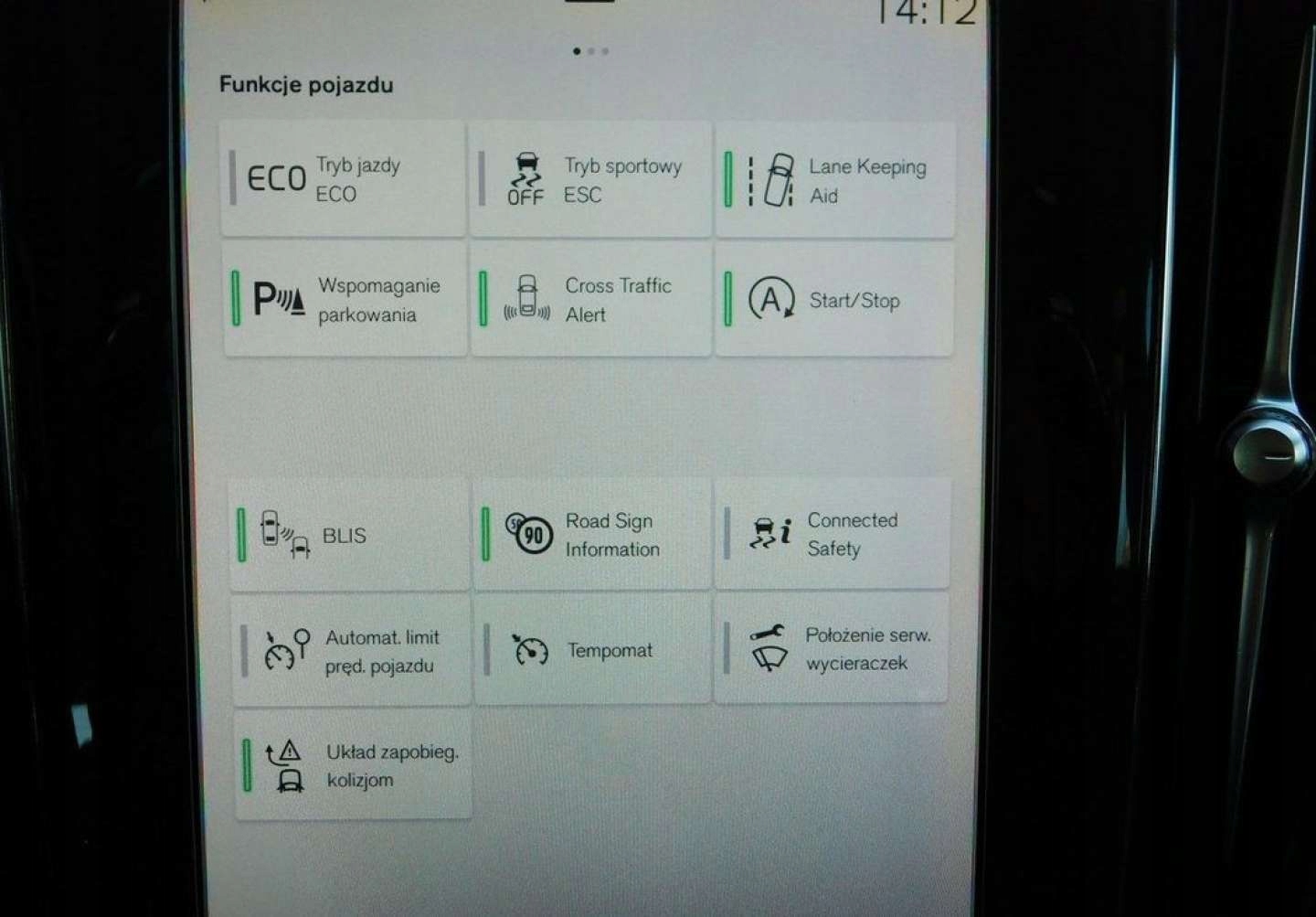Switch off Start/Stop function

click(x=833, y=299)
